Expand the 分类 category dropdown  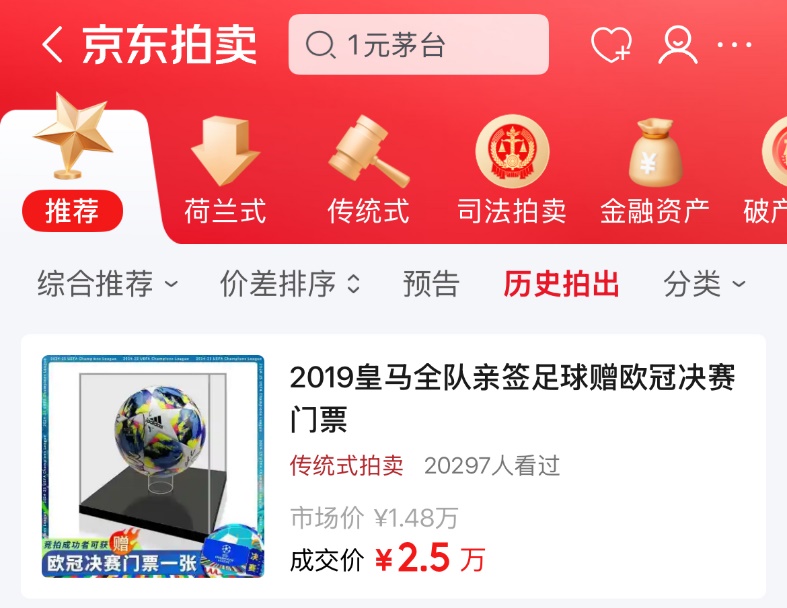click(x=704, y=284)
